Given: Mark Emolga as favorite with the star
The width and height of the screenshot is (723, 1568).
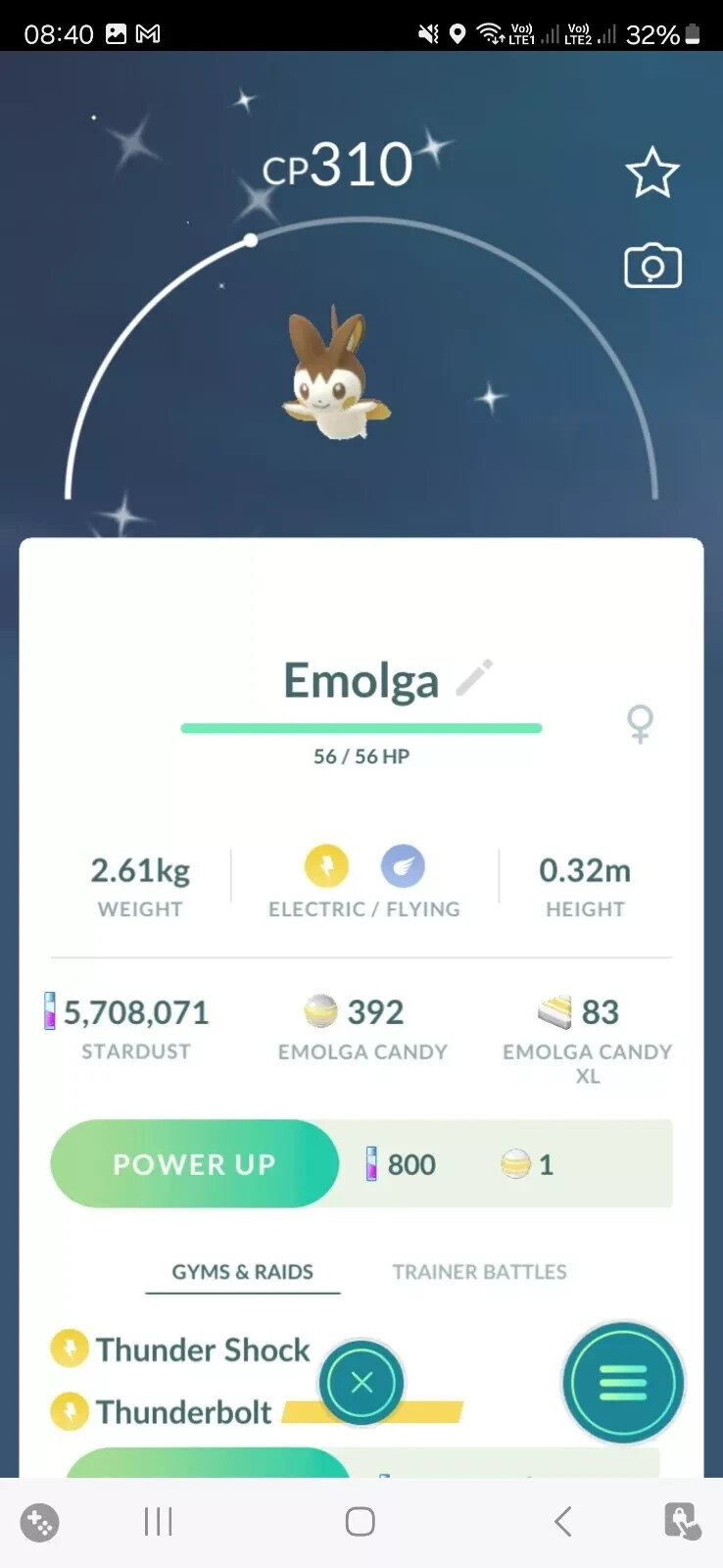Looking at the screenshot, I should pyautogui.click(x=652, y=173).
